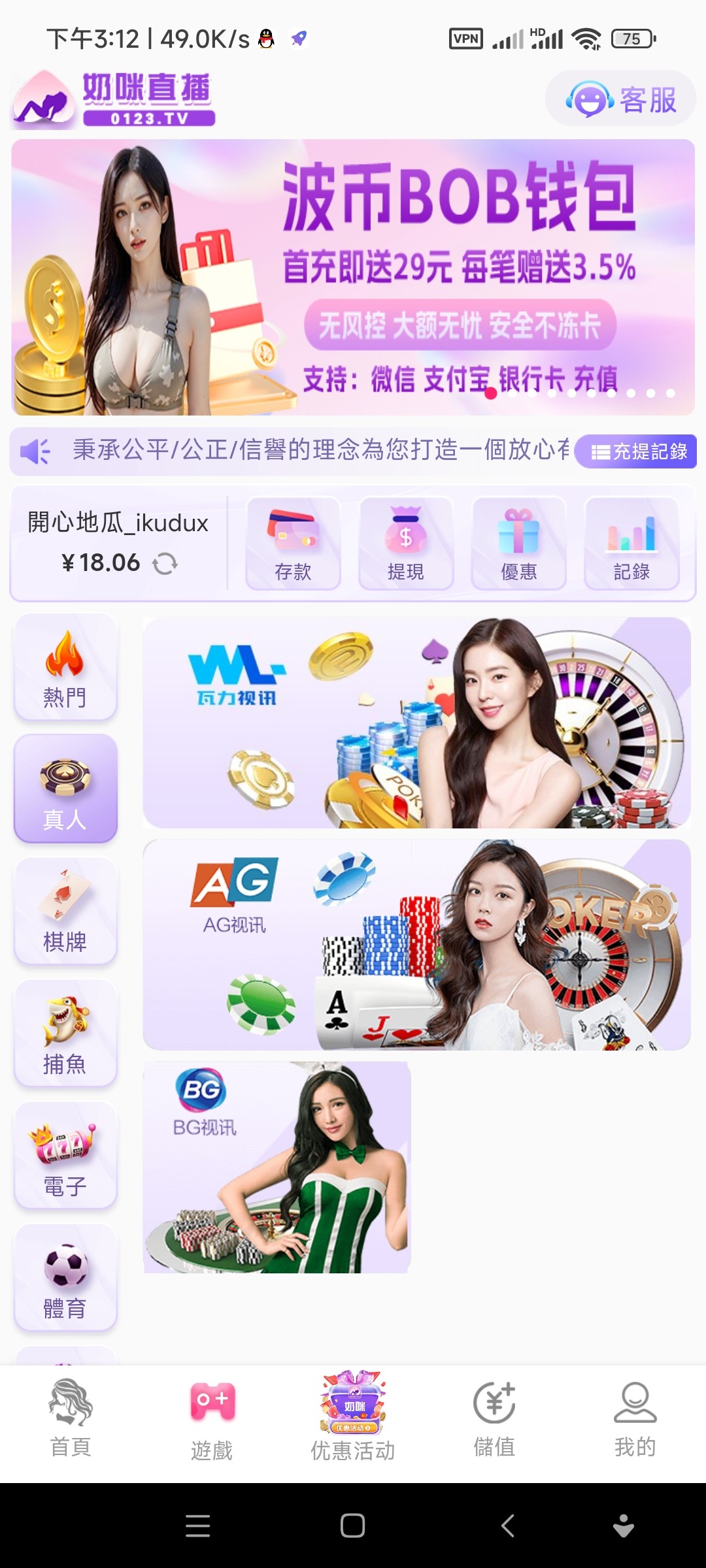Select the 熱門 category
This screenshot has height=1568, width=706.
(65, 667)
